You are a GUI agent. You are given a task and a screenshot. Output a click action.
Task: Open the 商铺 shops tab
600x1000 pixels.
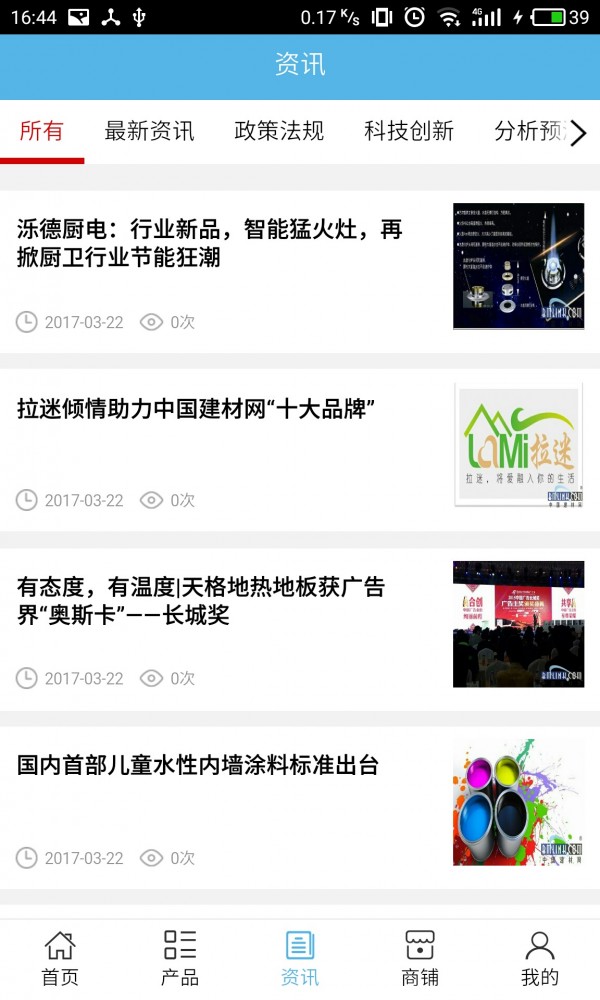(x=420, y=958)
